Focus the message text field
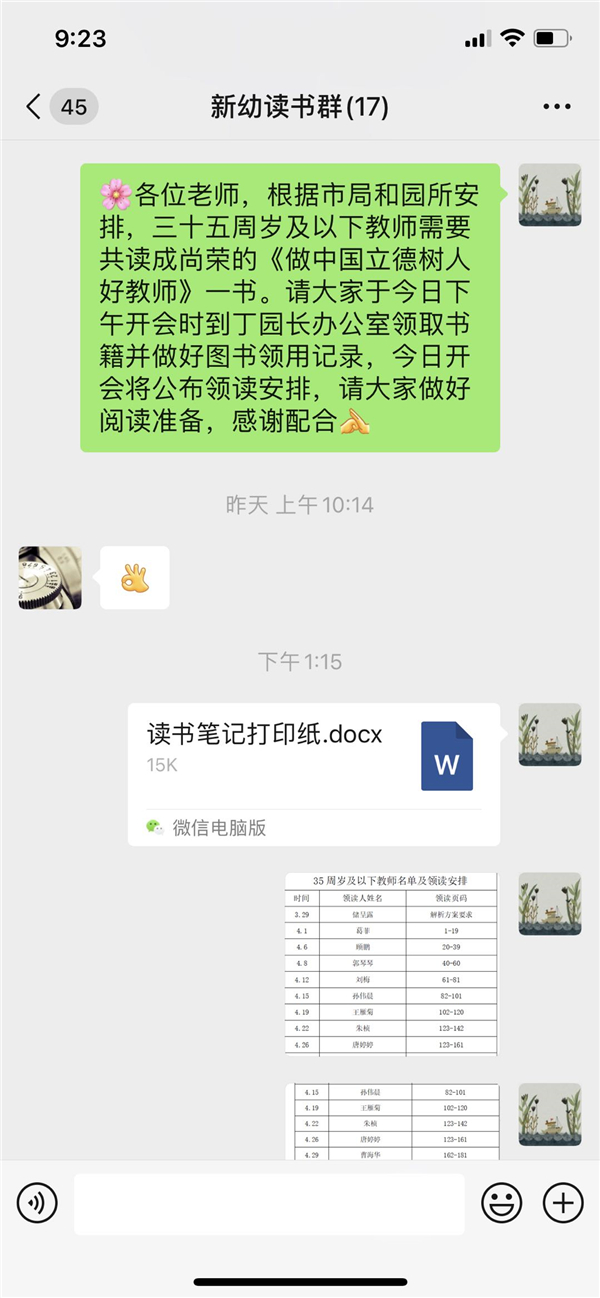Screen dimensions: 600x1298 click(269, 1203)
